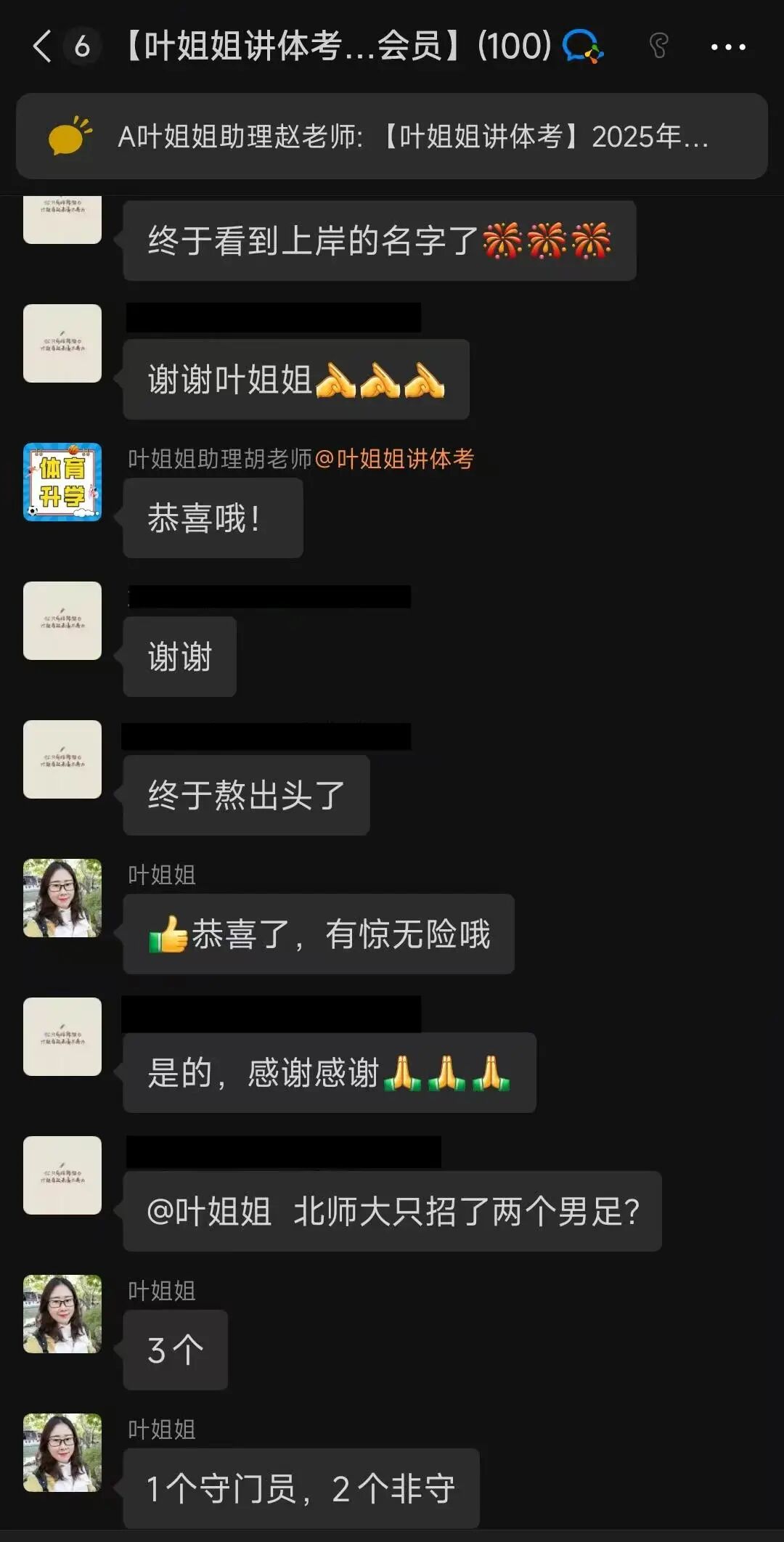Open the three-dot group settings menu
The height and width of the screenshot is (1542, 784).
(728, 47)
